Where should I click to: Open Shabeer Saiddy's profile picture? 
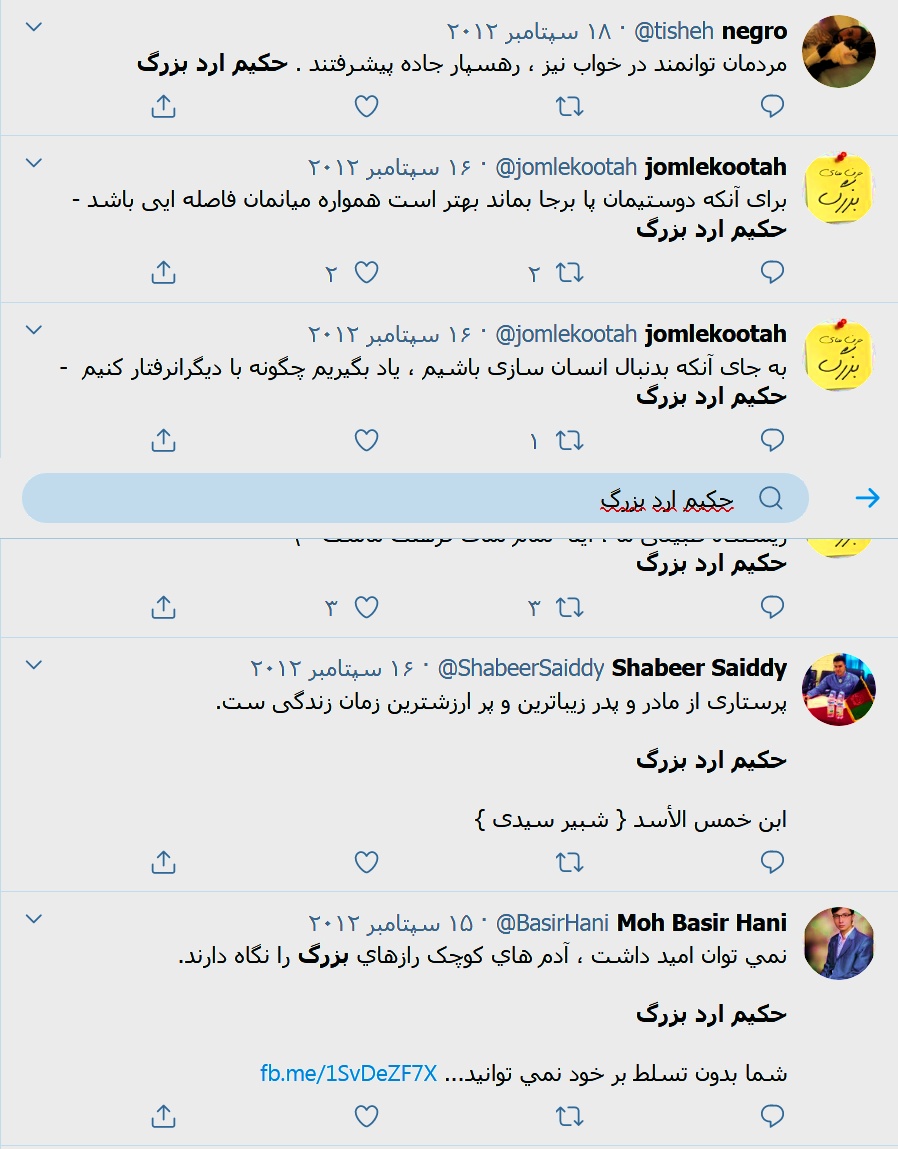(x=840, y=688)
